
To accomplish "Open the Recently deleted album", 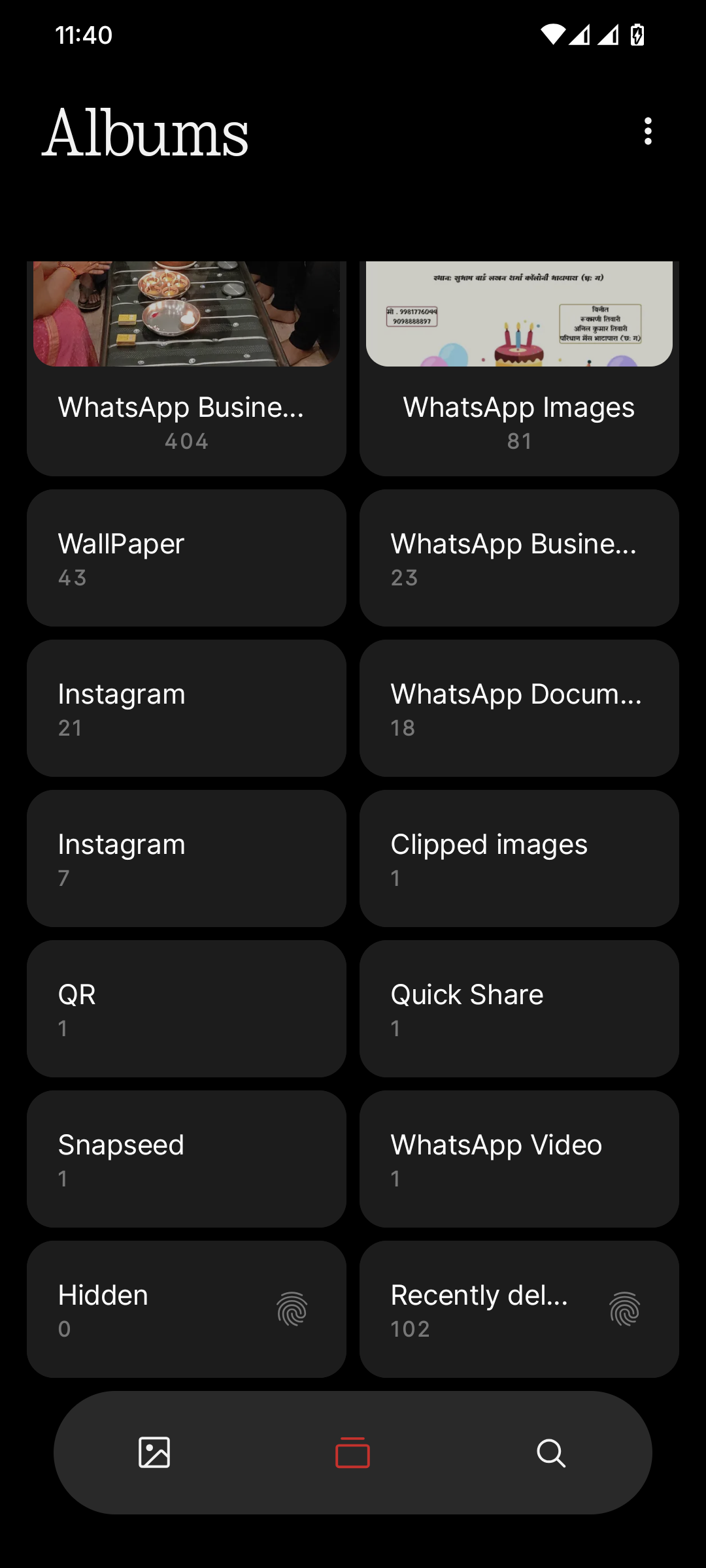I will tap(519, 1309).
